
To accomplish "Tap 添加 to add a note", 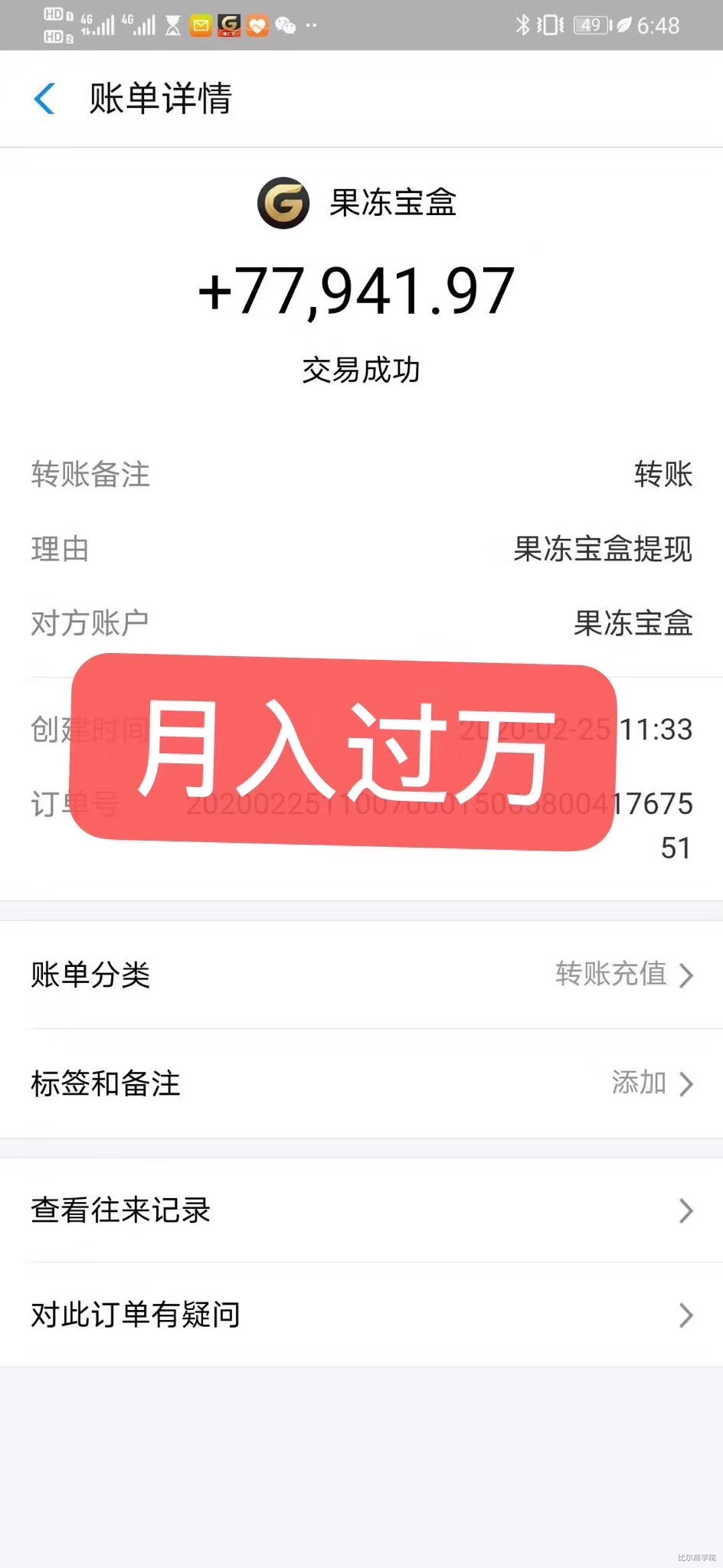I will (x=638, y=1083).
